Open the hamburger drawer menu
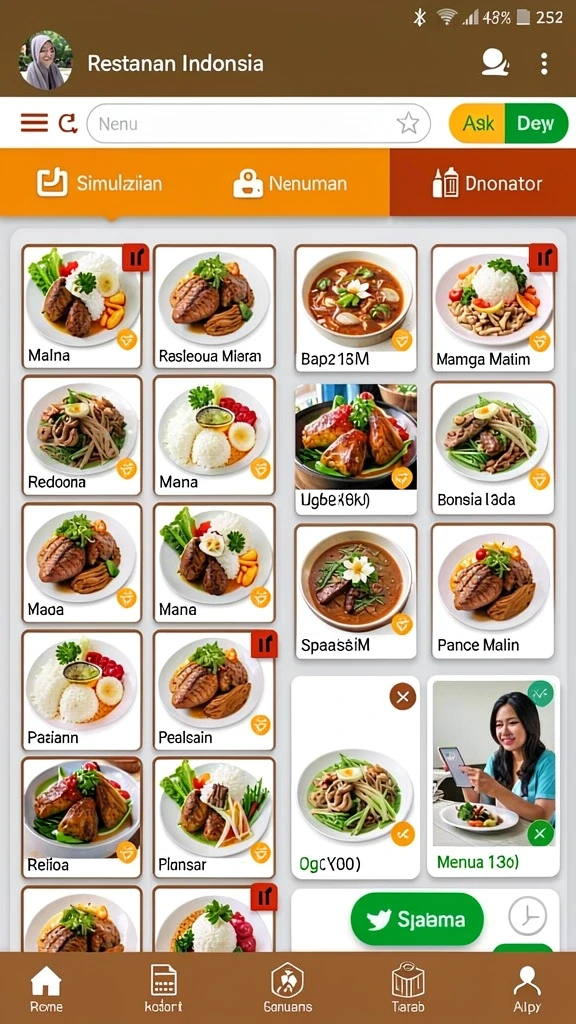This screenshot has height=1024, width=576. click(x=34, y=123)
